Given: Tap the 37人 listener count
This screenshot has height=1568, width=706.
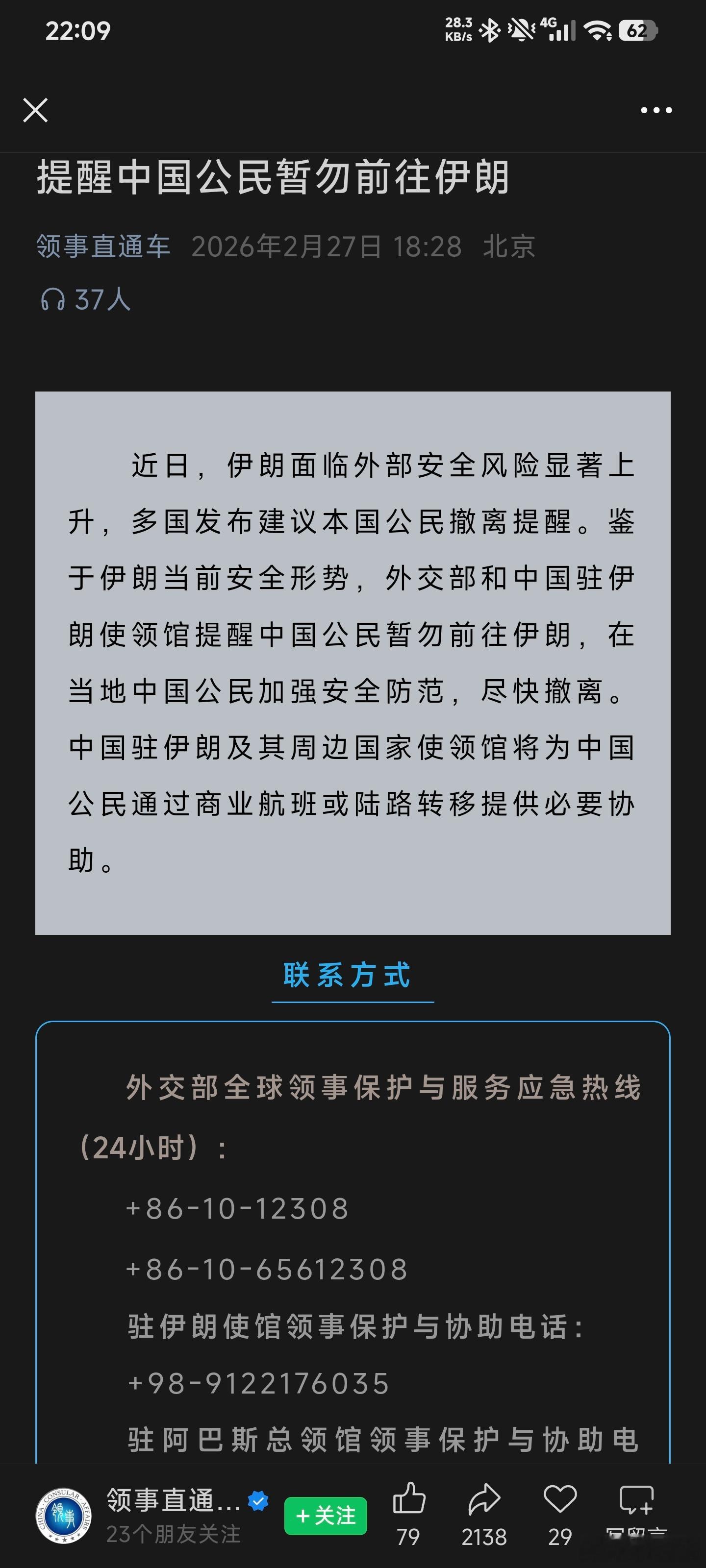Looking at the screenshot, I should pyautogui.click(x=102, y=299).
